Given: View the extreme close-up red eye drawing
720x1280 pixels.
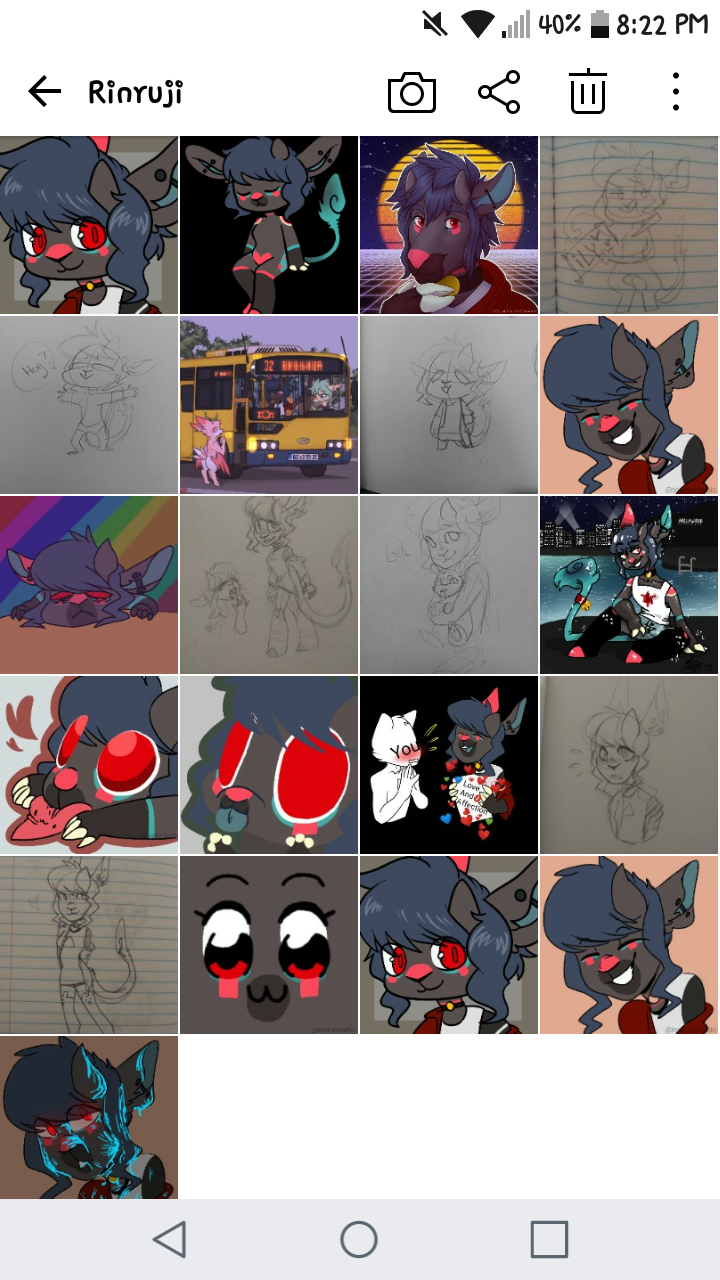Looking at the screenshot, I should [269, 765].
